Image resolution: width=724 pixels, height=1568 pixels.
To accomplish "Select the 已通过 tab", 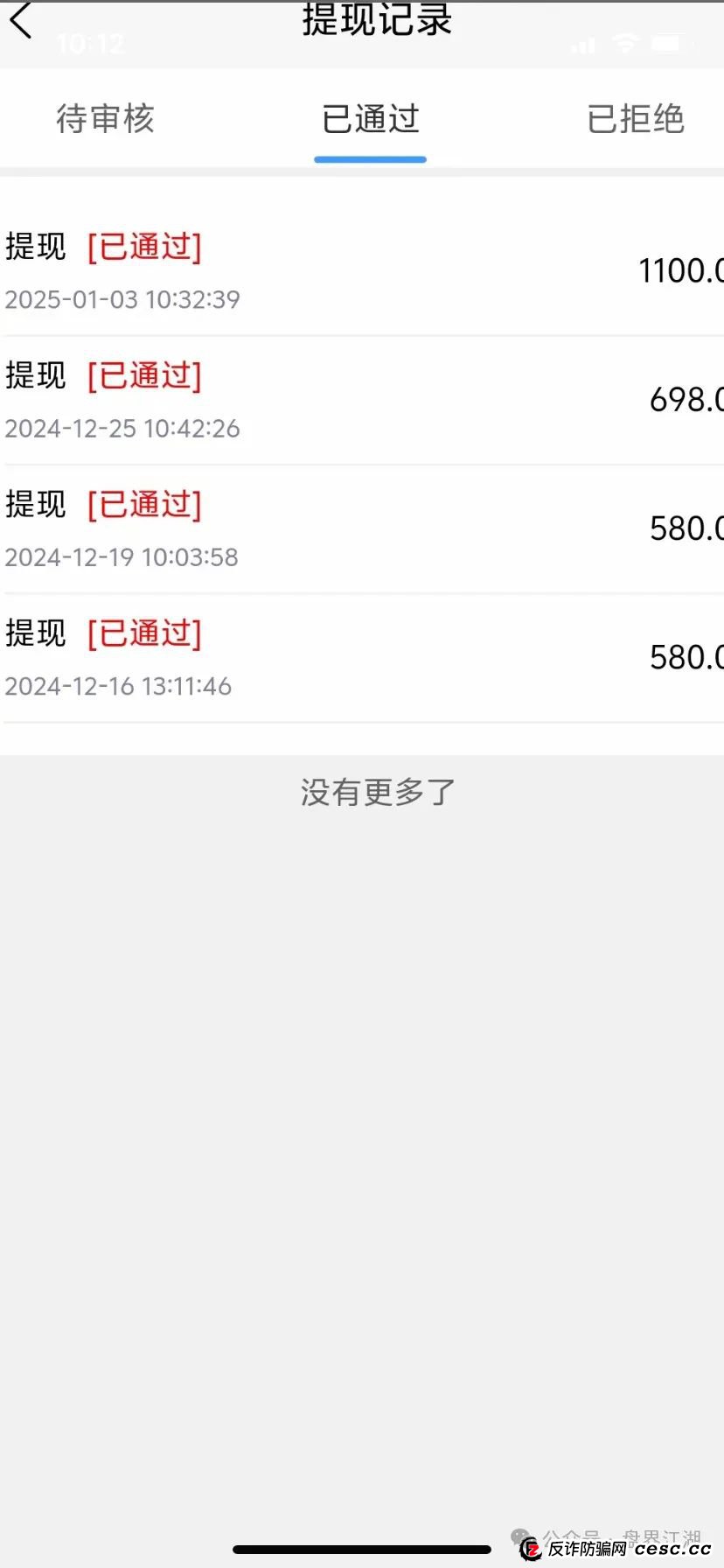I will coord(370,119).
